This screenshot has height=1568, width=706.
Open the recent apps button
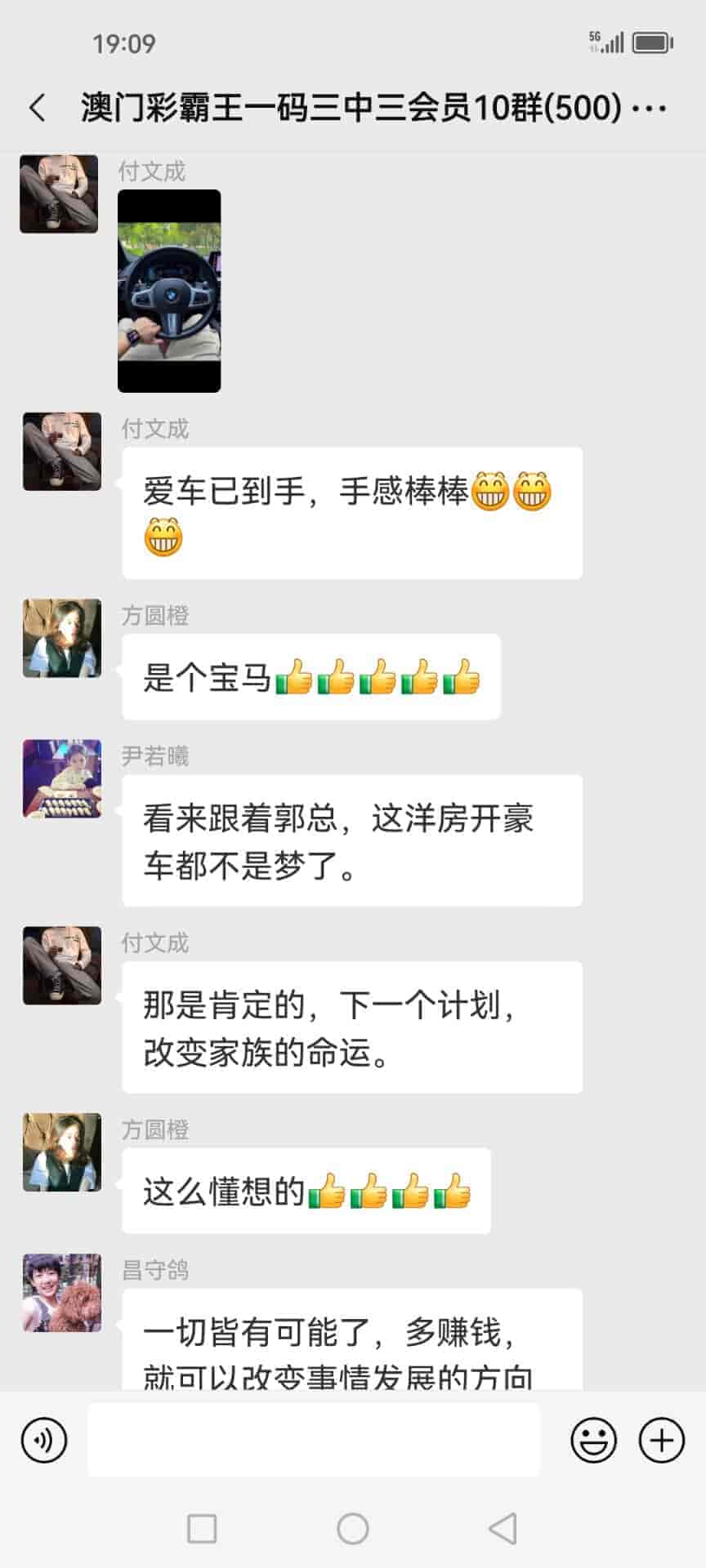click(x=202, y=1528)
